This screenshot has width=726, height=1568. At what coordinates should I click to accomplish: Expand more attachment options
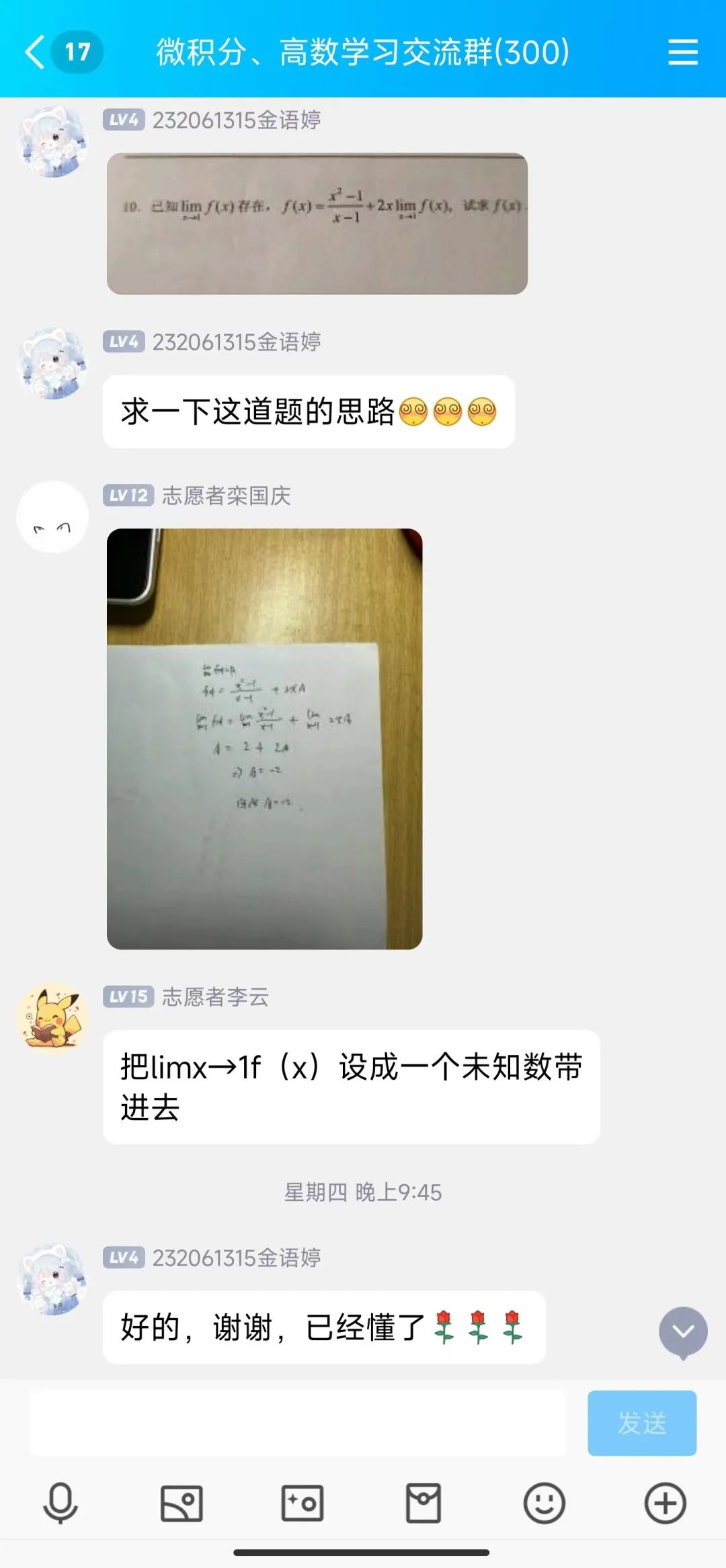coord(665,1503)
